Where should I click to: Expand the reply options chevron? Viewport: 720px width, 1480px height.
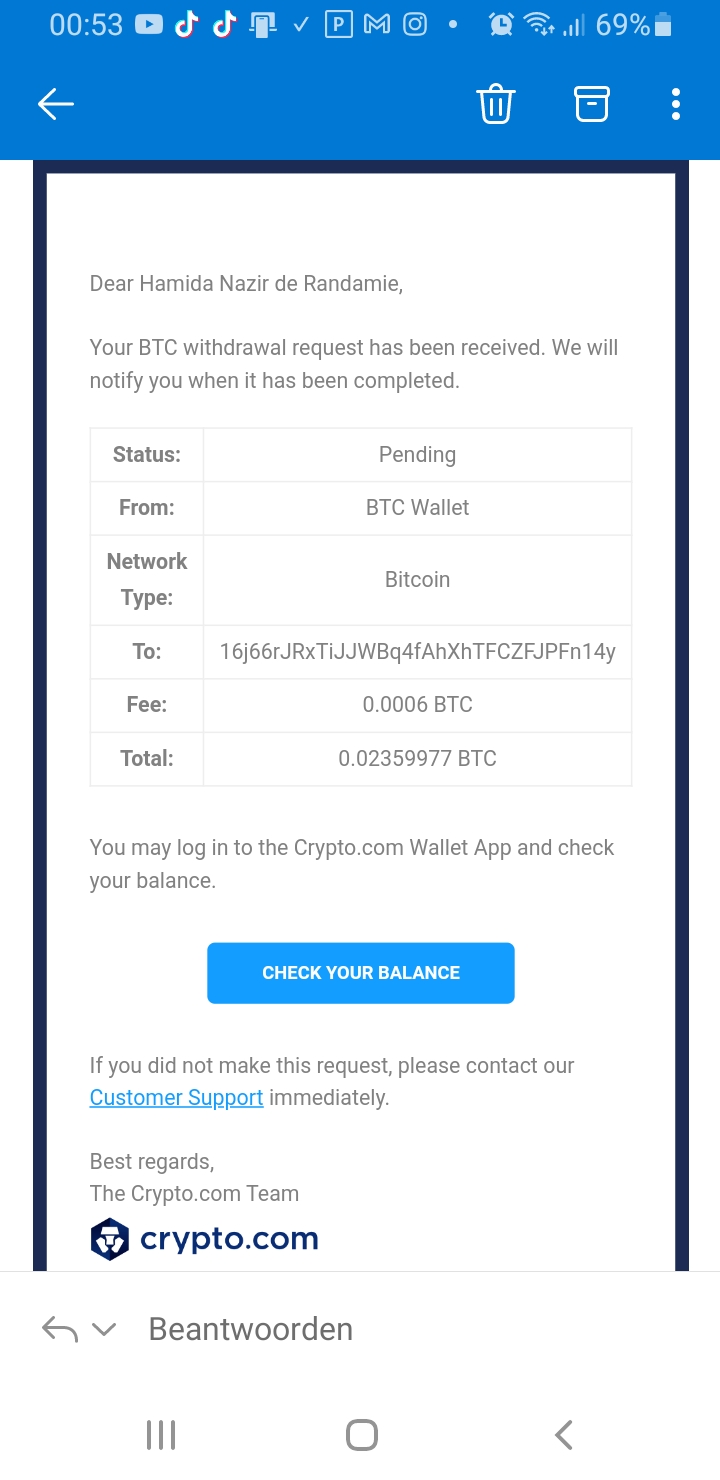pos(104,1329)
